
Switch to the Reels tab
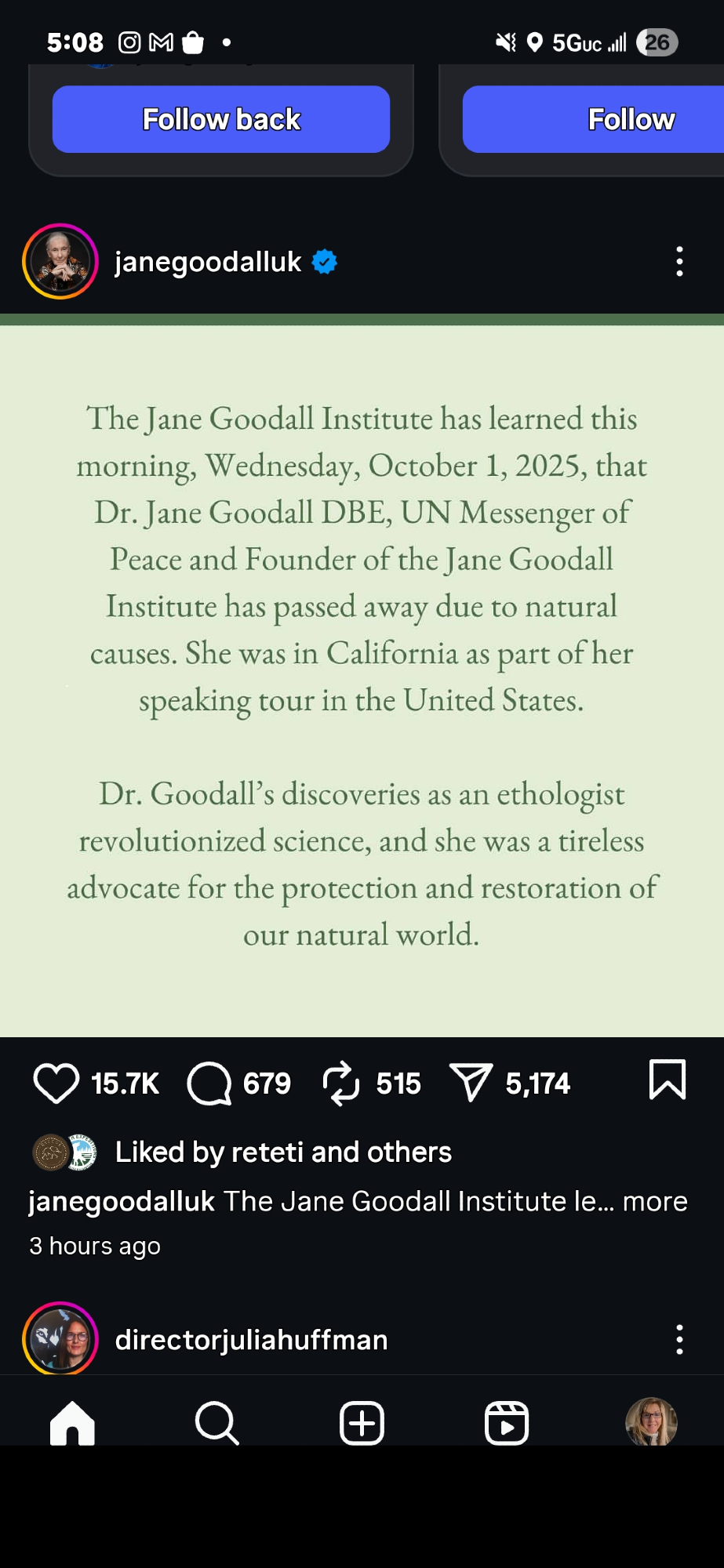[x=507, y=1422]
